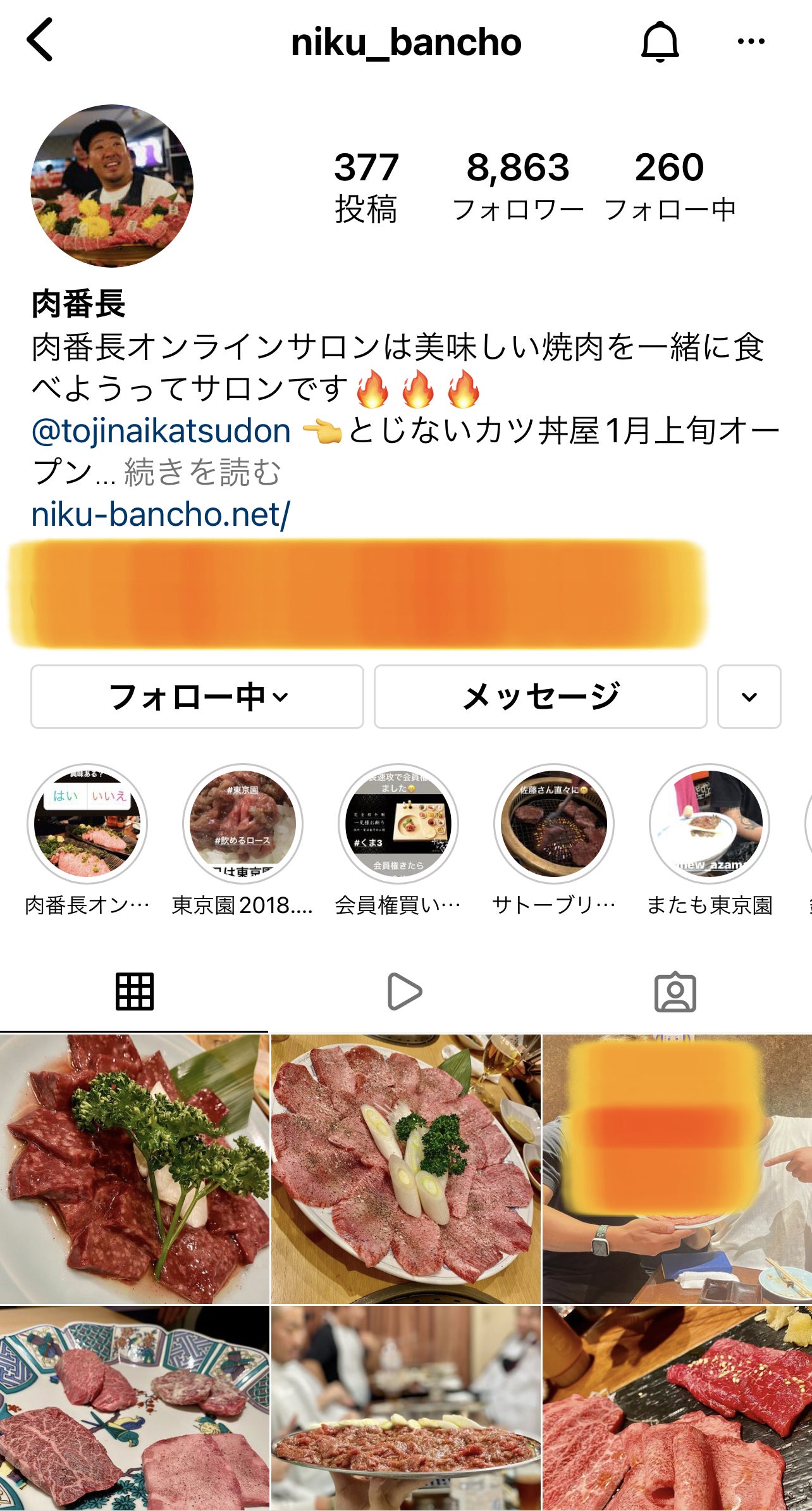Open the またも東京園 story highlight

[710, 824]
